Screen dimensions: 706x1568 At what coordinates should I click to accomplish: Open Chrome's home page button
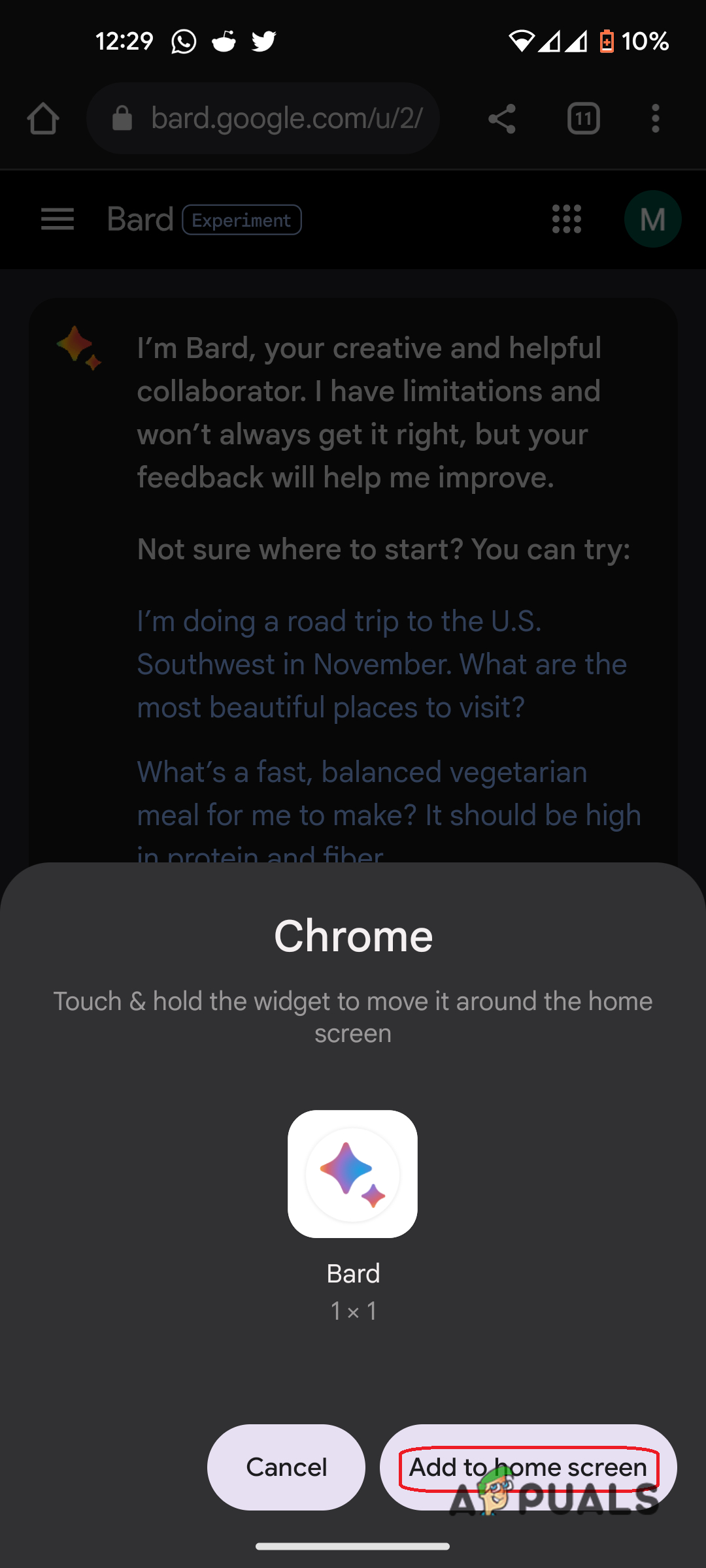[43, 119]
